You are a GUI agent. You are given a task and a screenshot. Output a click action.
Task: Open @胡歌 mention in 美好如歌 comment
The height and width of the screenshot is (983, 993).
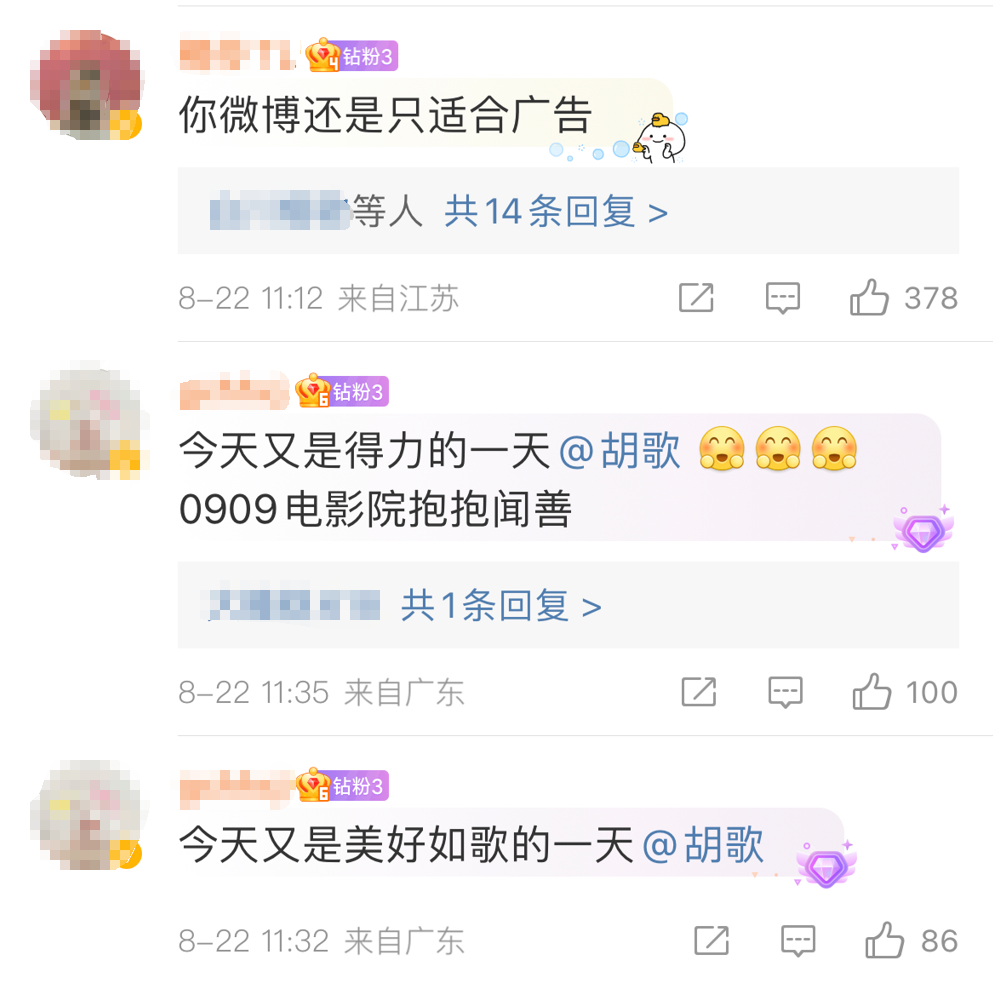[702, 847]
